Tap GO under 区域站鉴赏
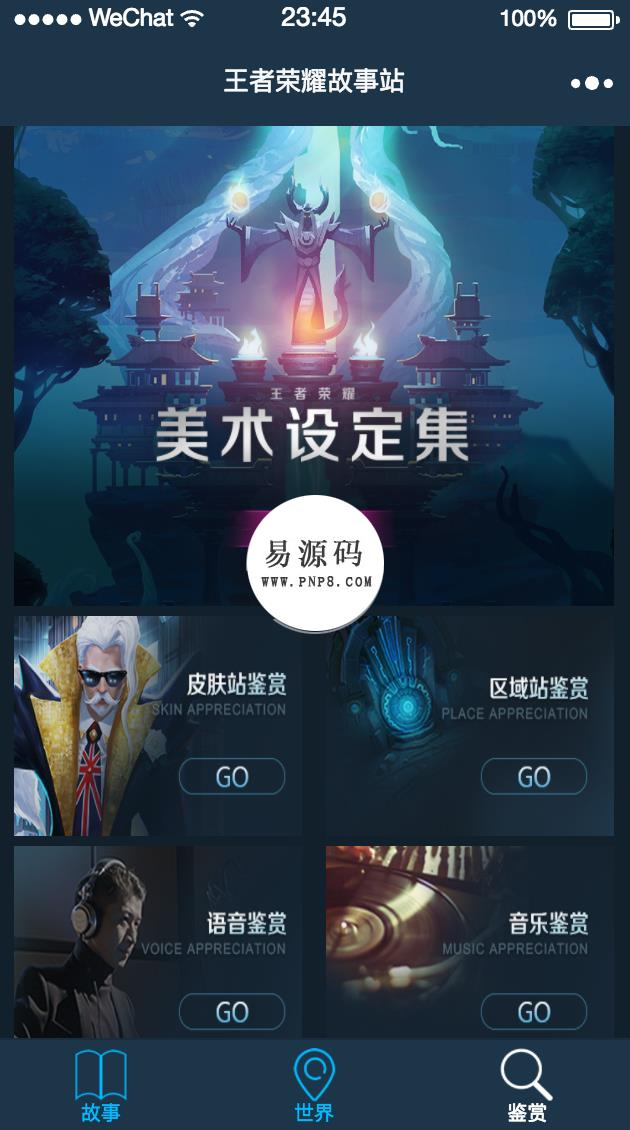Viewport: 630px width, 1130px height. (x=534, y=777)
